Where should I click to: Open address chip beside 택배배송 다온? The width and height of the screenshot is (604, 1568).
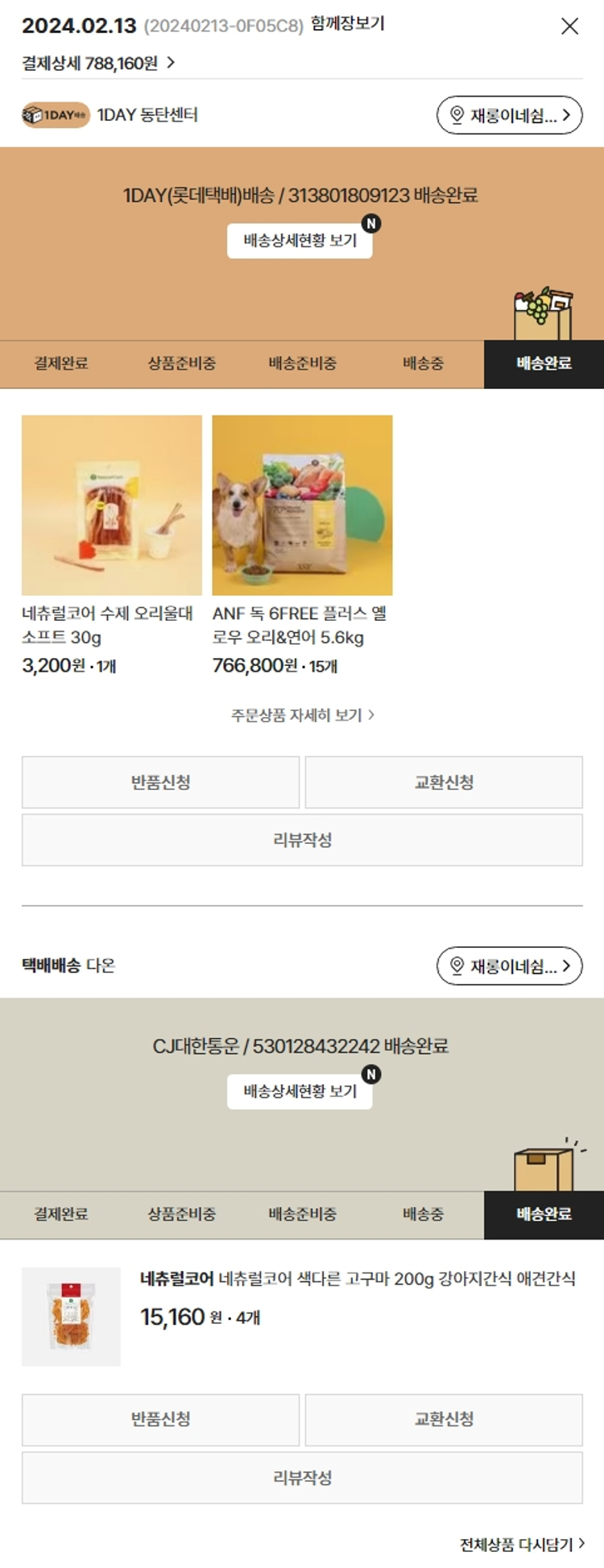point(509,966)
